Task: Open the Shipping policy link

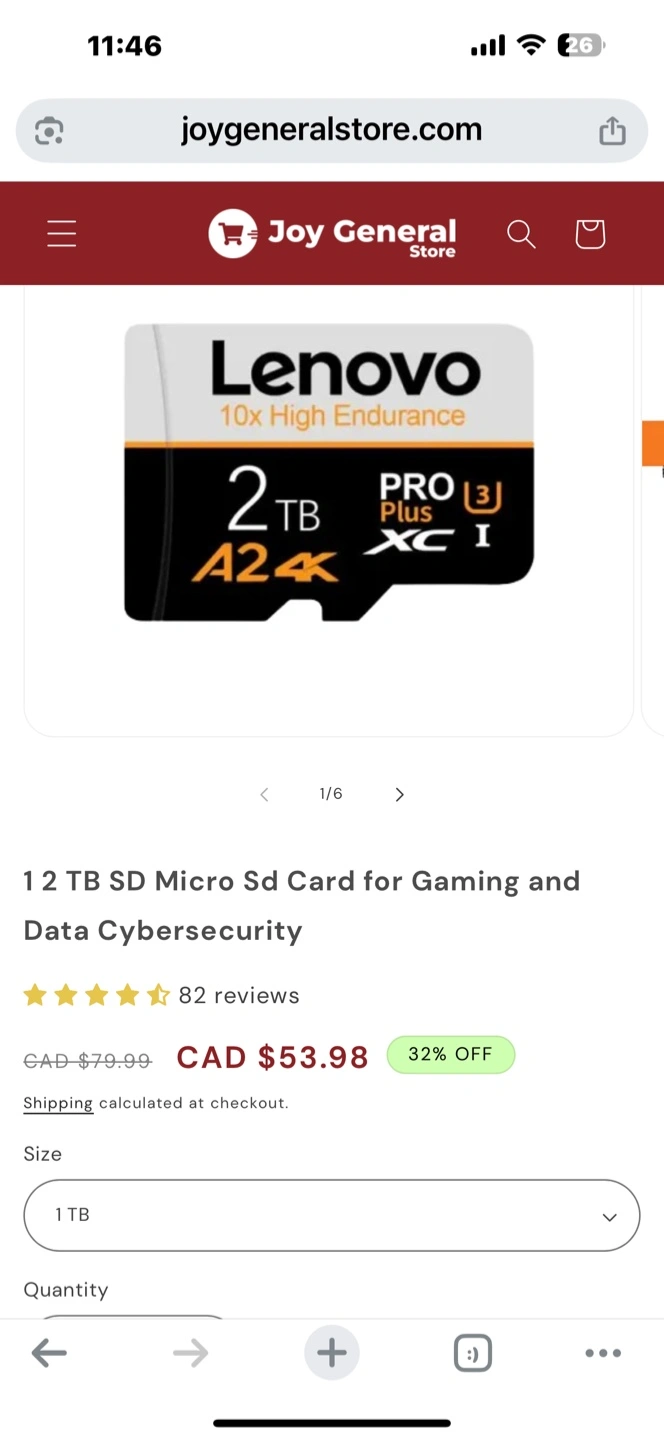Action: [x=58, y=1103]
